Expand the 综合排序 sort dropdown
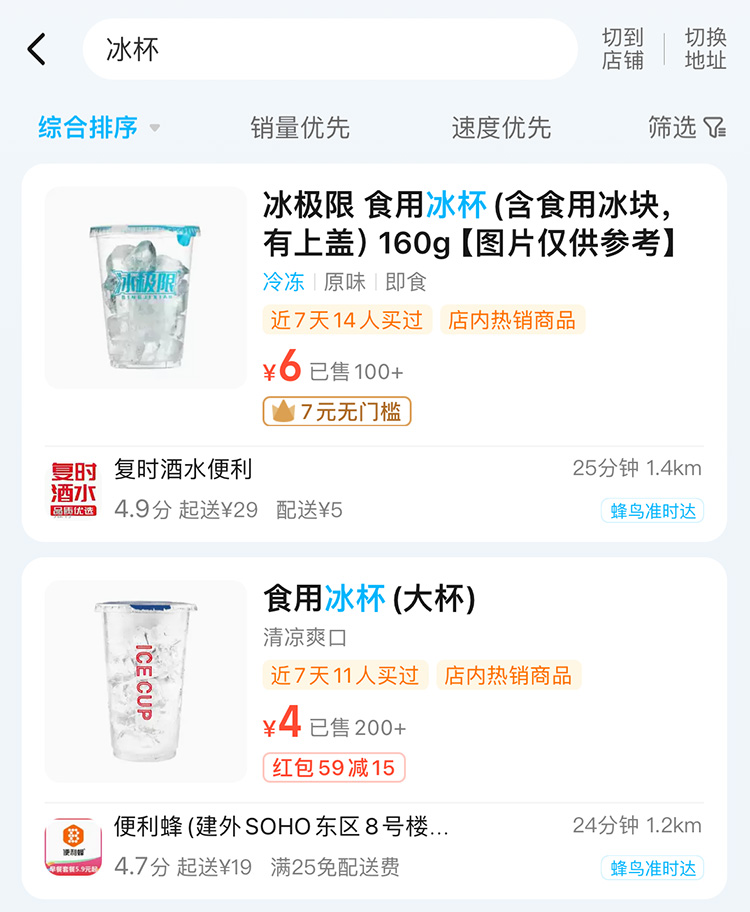The image size is (750, 912). pos(99,128)
